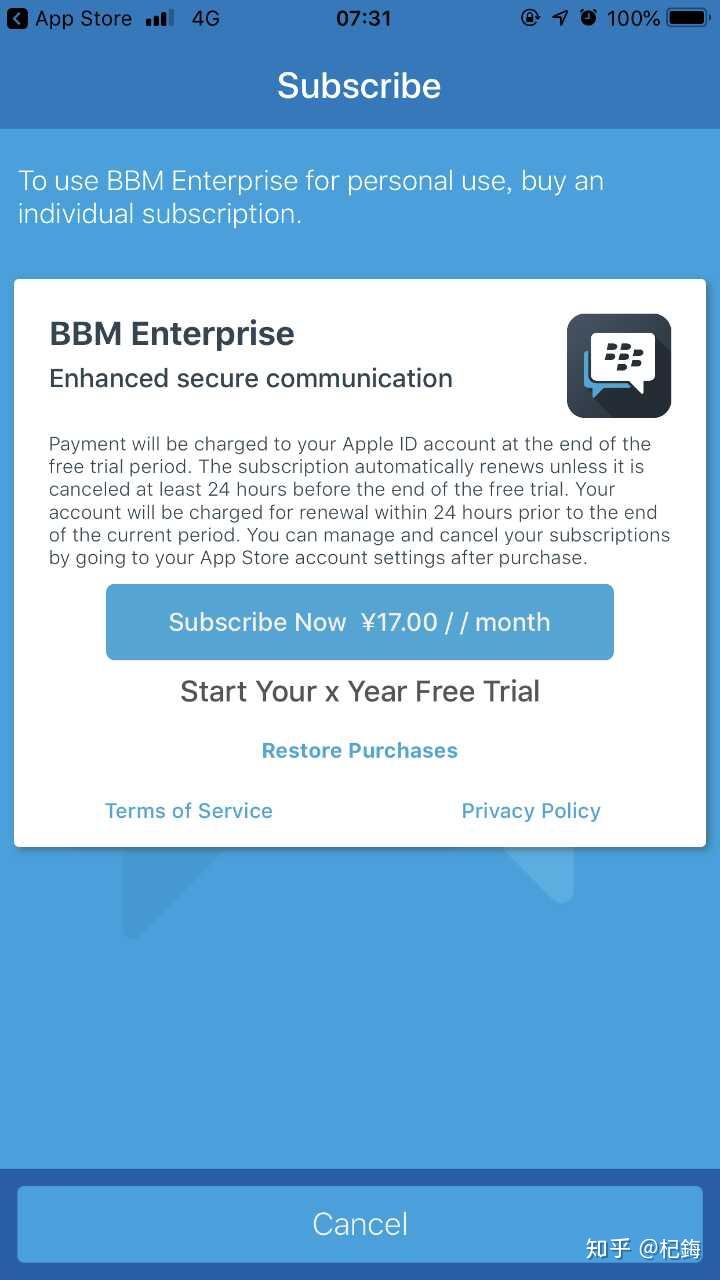Viewport: 720px width, 1280px height.
Task: Open the Terms of Service
Action: pos(188,810)
